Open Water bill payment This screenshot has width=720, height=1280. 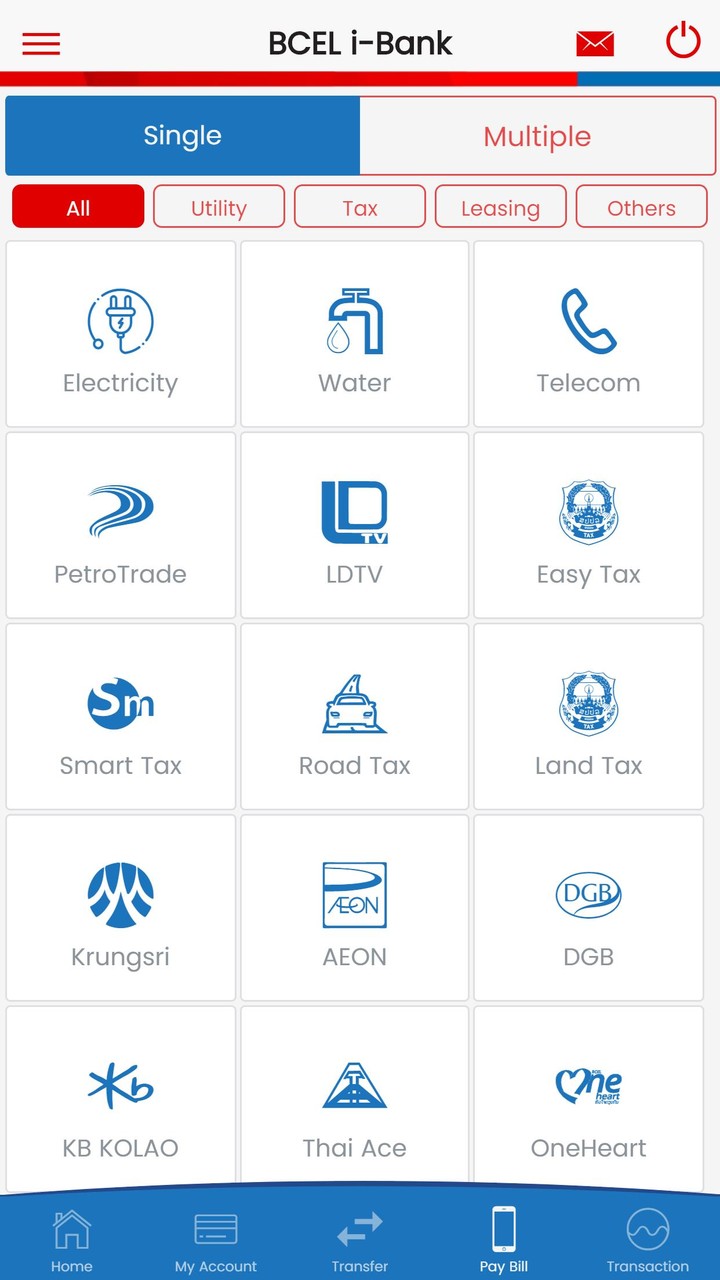click(354, 335)
